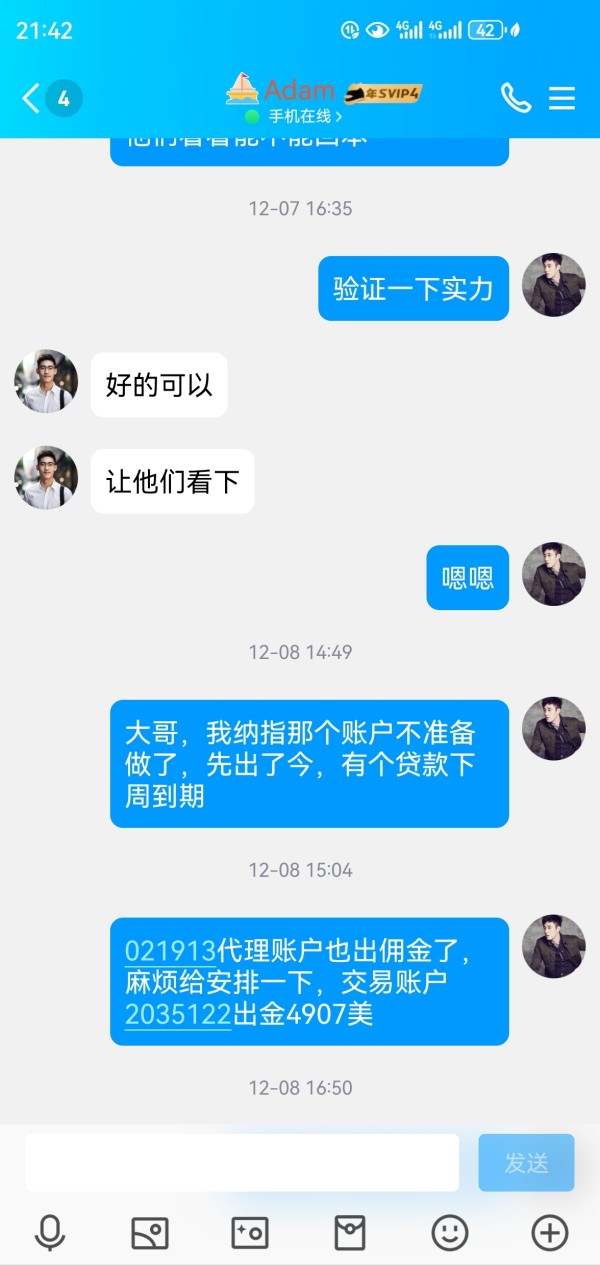Open Adam's avatar next to 好的可以
This screenshot has height=1265, width=600.
46,381
